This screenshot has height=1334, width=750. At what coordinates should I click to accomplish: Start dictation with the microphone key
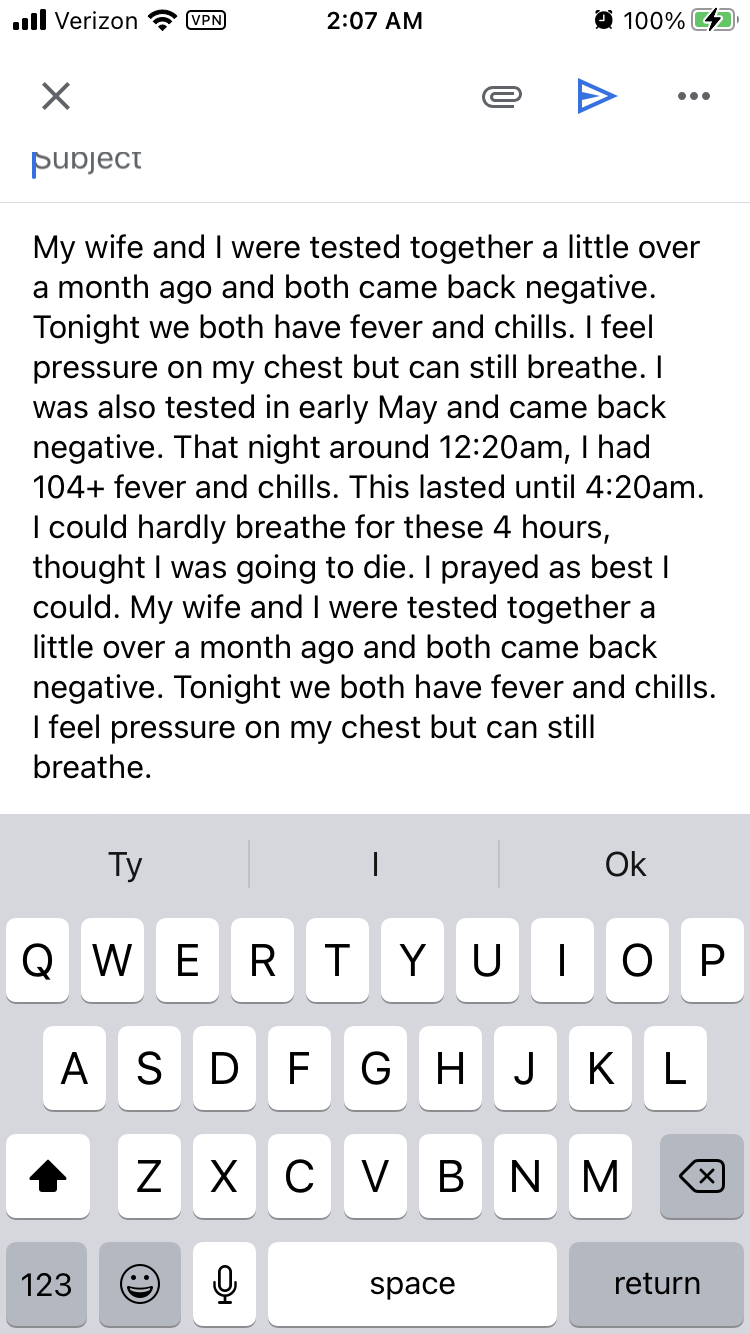[226, 1284]
